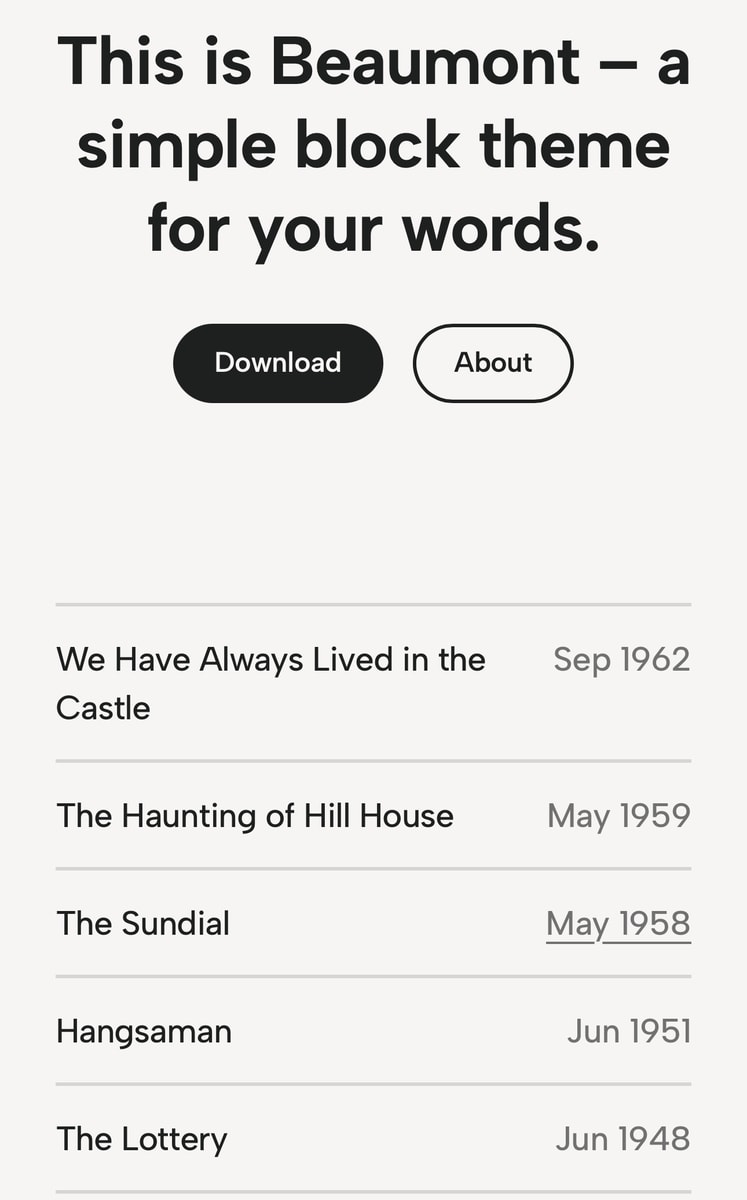Tap the underlined May 1958 date link

[618, 923]
